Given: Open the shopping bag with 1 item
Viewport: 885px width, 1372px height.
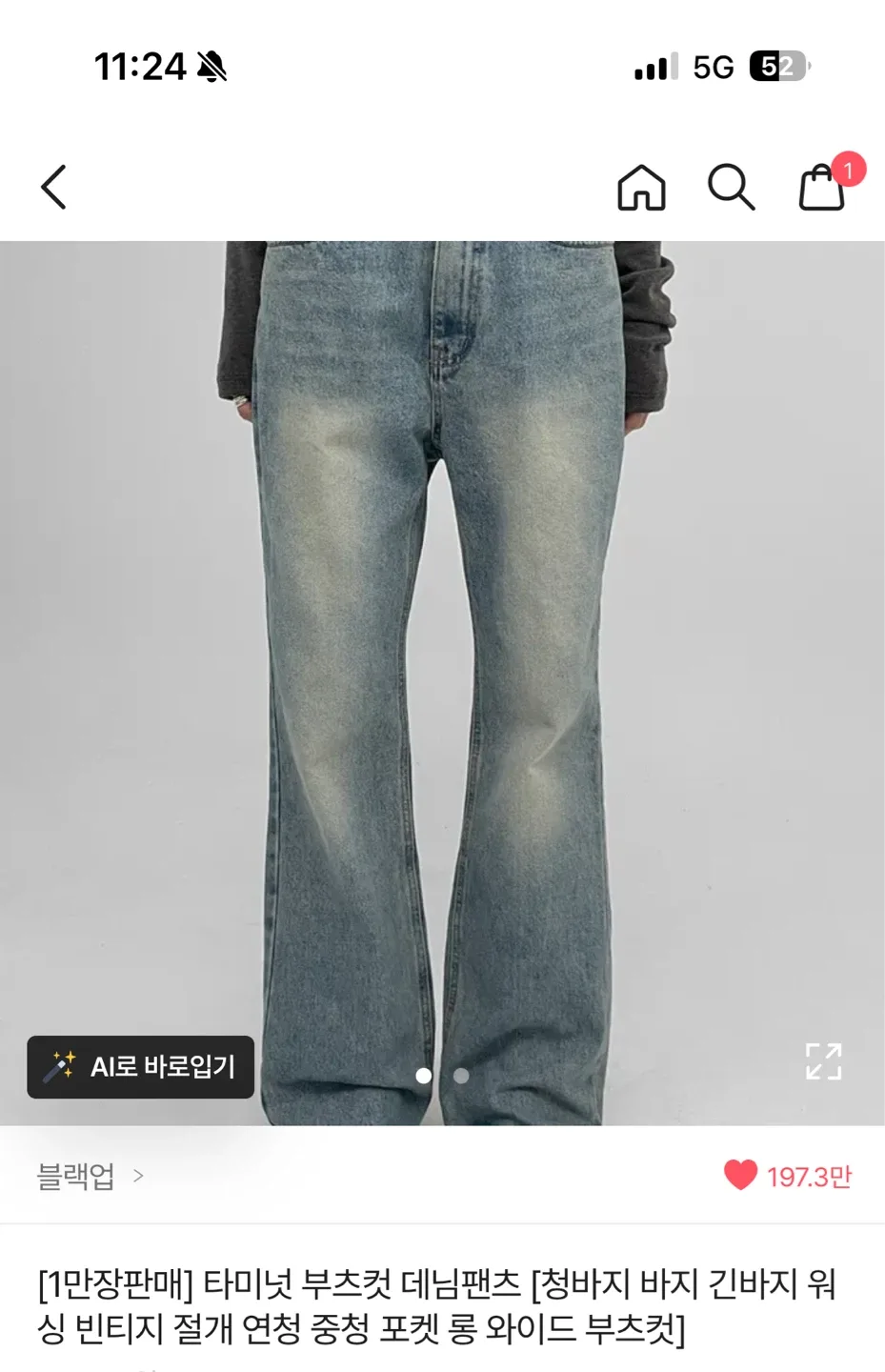Looking at the screenshot, I should (x=822, y=187).
